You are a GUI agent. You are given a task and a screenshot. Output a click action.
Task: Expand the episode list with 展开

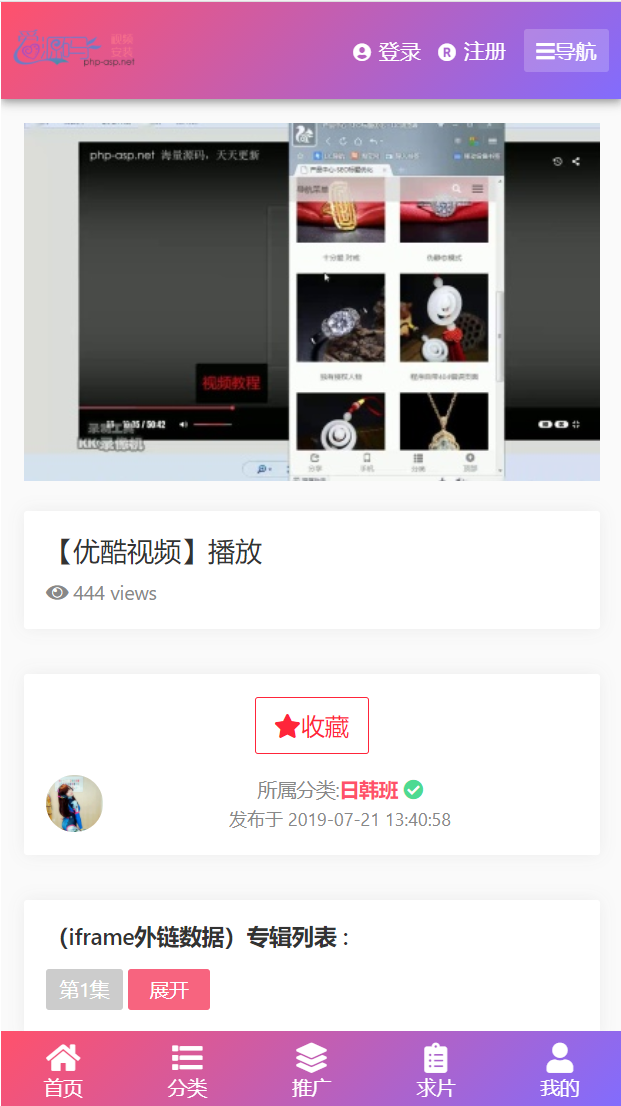[169, 990]
